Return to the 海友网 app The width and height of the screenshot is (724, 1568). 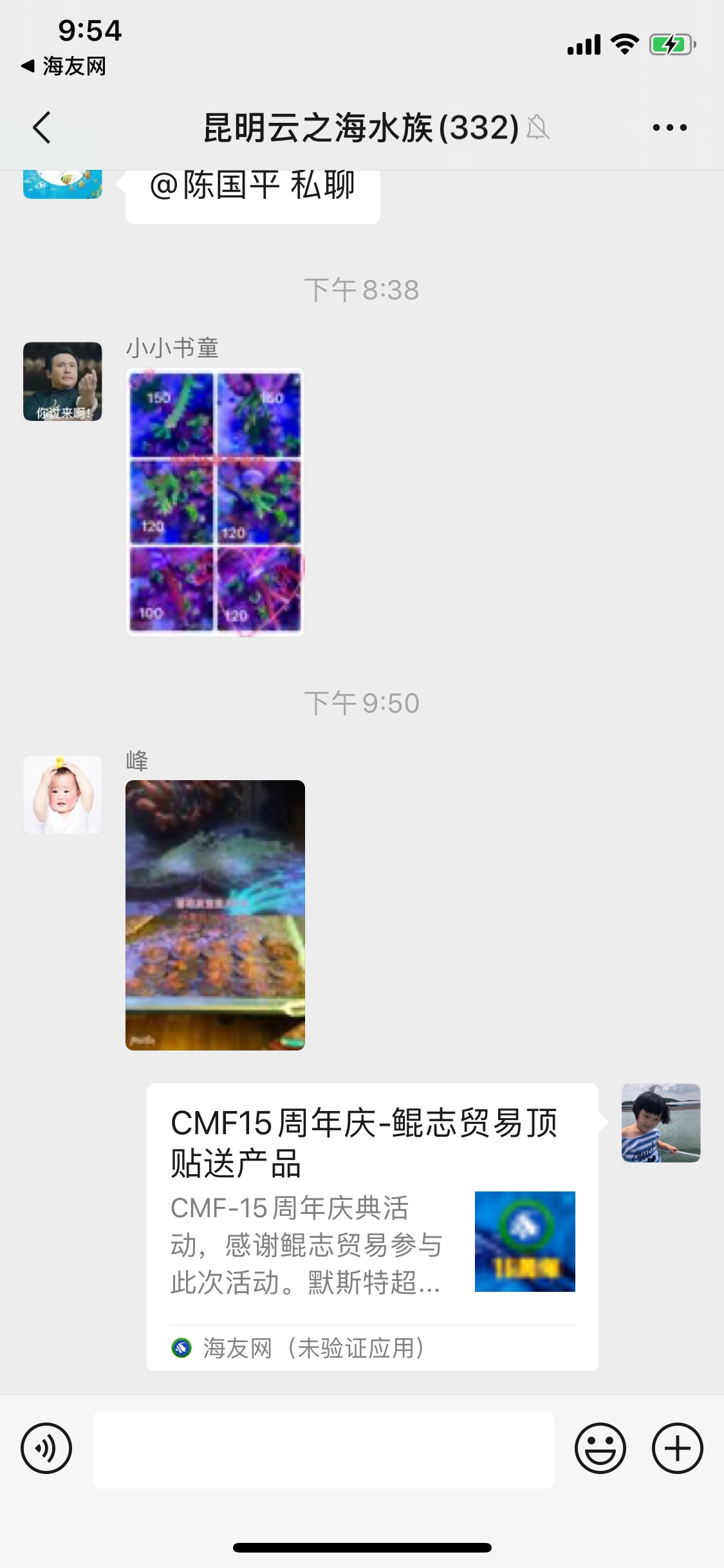(63, 66)
